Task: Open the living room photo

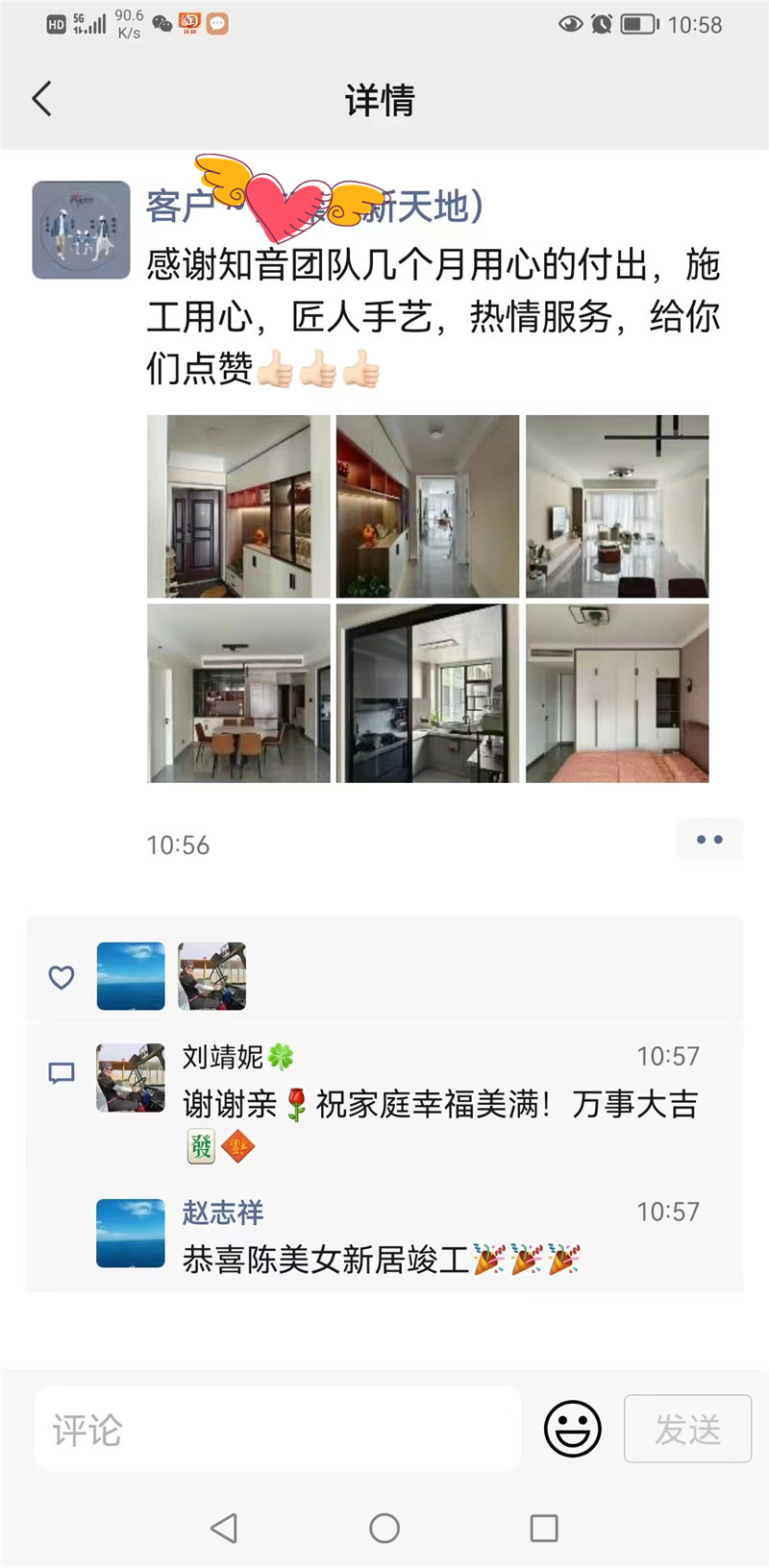Action: coord(617,506)
